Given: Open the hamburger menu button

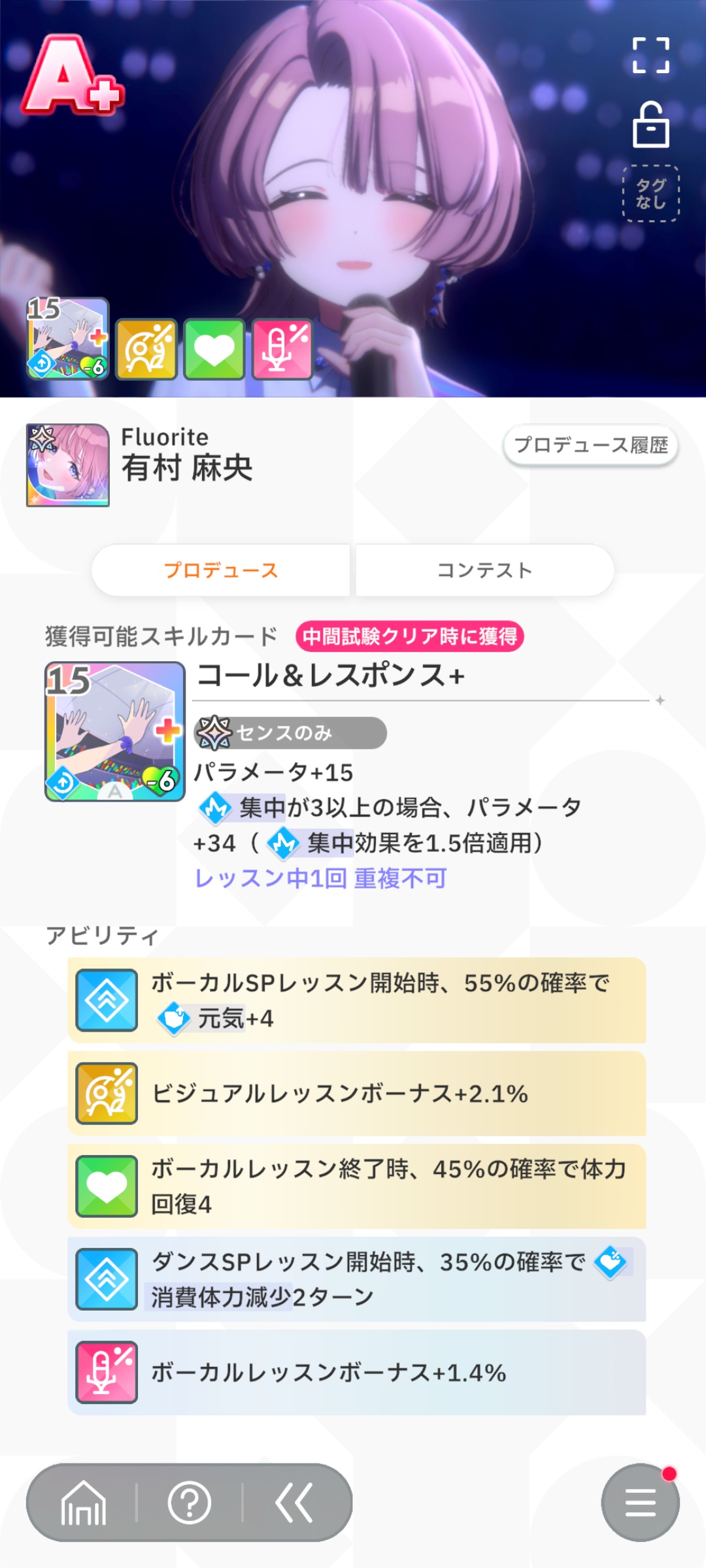Looking at the screenshot, I should click(x=640, y=1503).
